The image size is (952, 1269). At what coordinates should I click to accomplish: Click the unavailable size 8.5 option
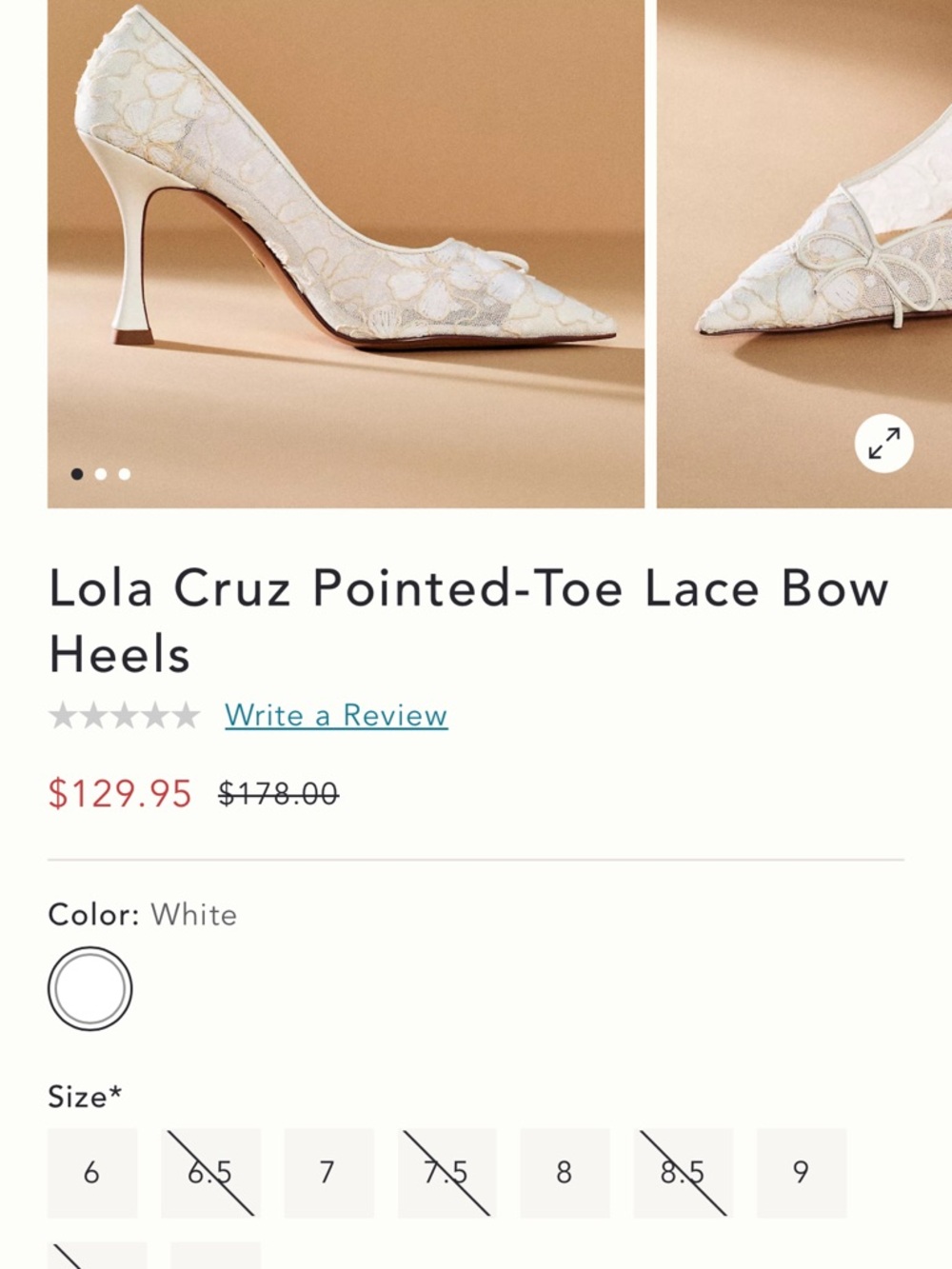pos(683,1174)
